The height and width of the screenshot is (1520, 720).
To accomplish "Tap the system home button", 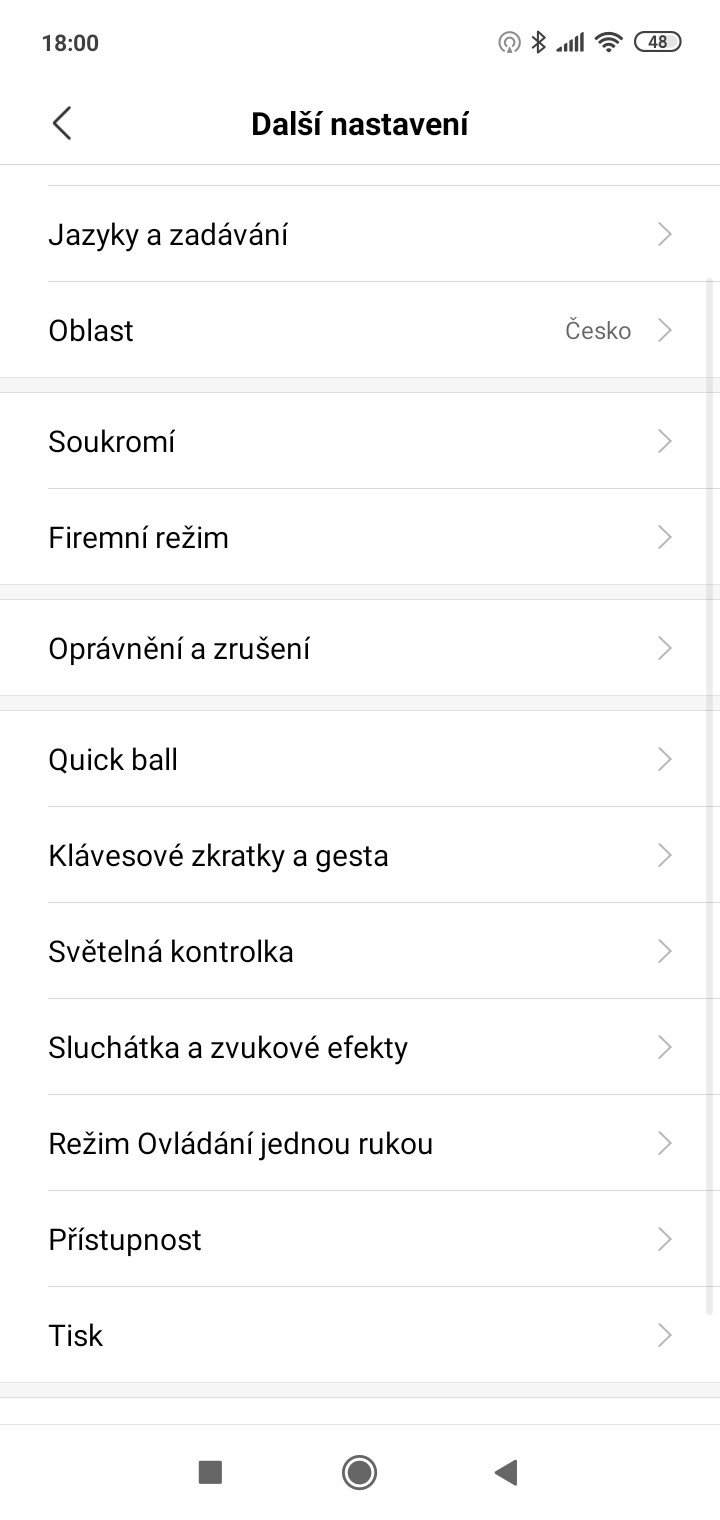I will pyautogui.click(x=359, y=1472).
